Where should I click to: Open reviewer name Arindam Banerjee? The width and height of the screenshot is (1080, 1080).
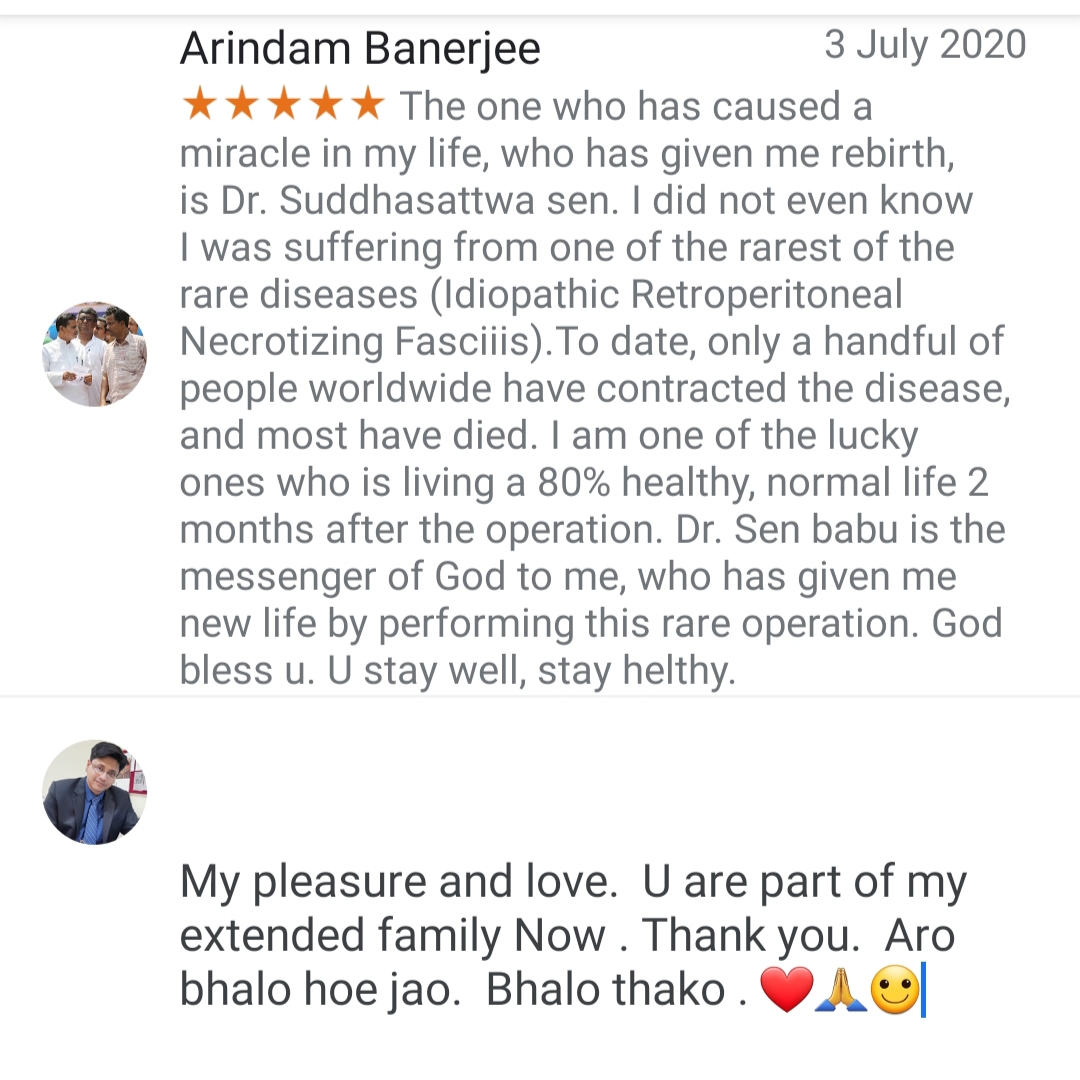360,49
